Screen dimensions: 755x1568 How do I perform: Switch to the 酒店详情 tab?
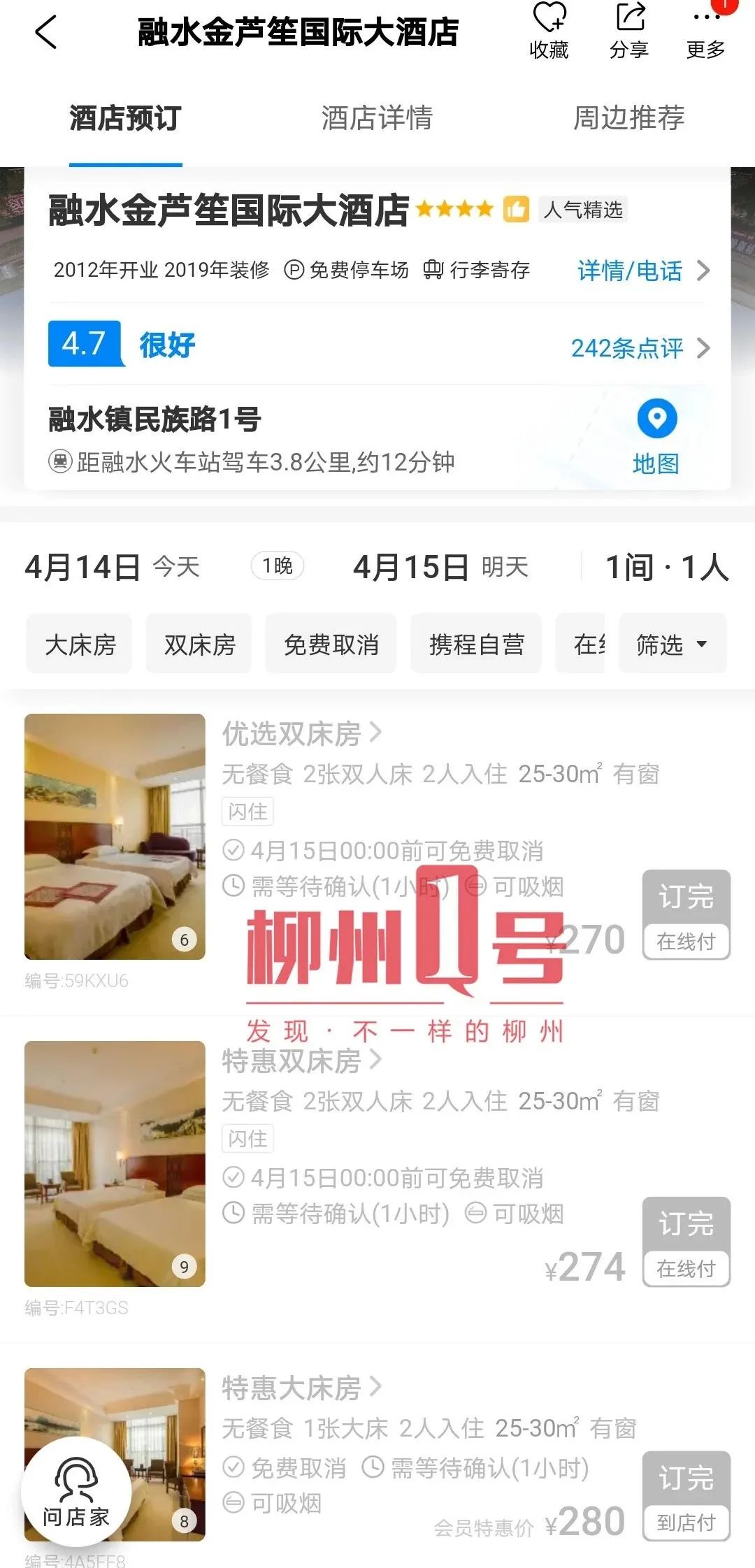click(x=377, y=117)
